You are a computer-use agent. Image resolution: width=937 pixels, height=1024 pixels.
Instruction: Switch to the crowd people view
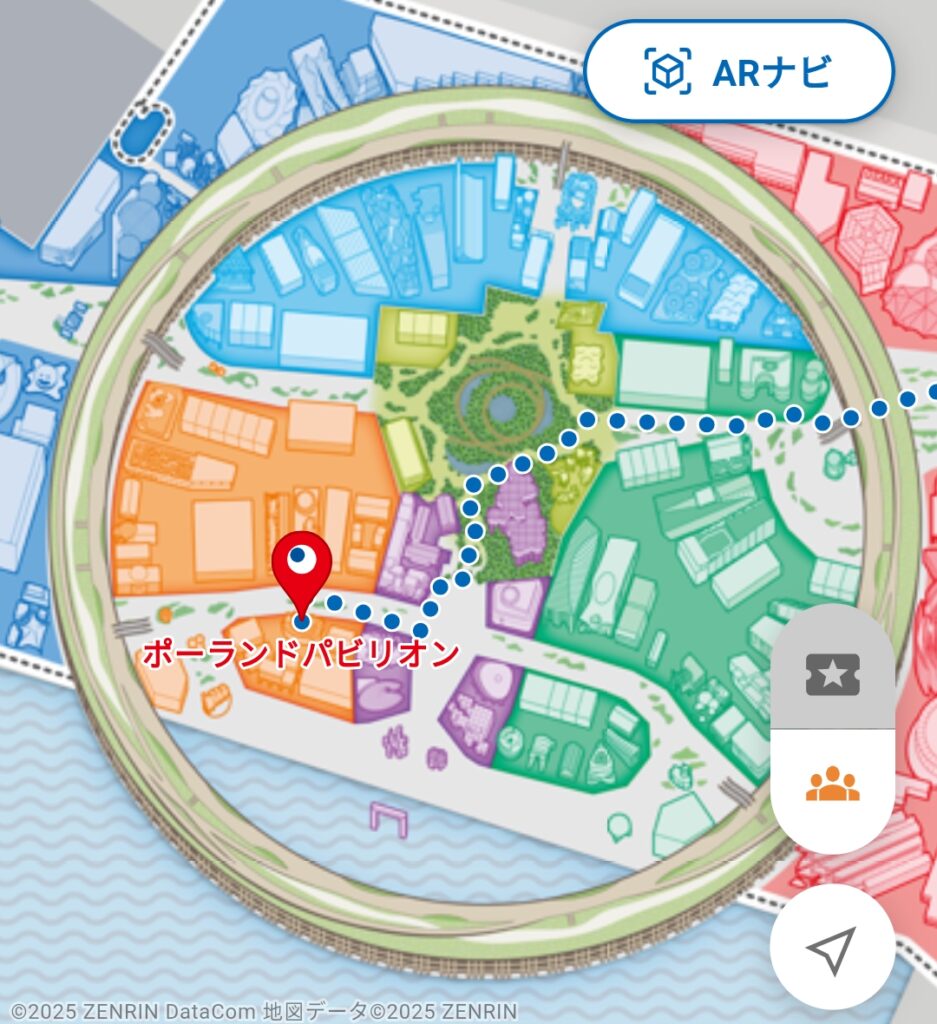(832, 785)
